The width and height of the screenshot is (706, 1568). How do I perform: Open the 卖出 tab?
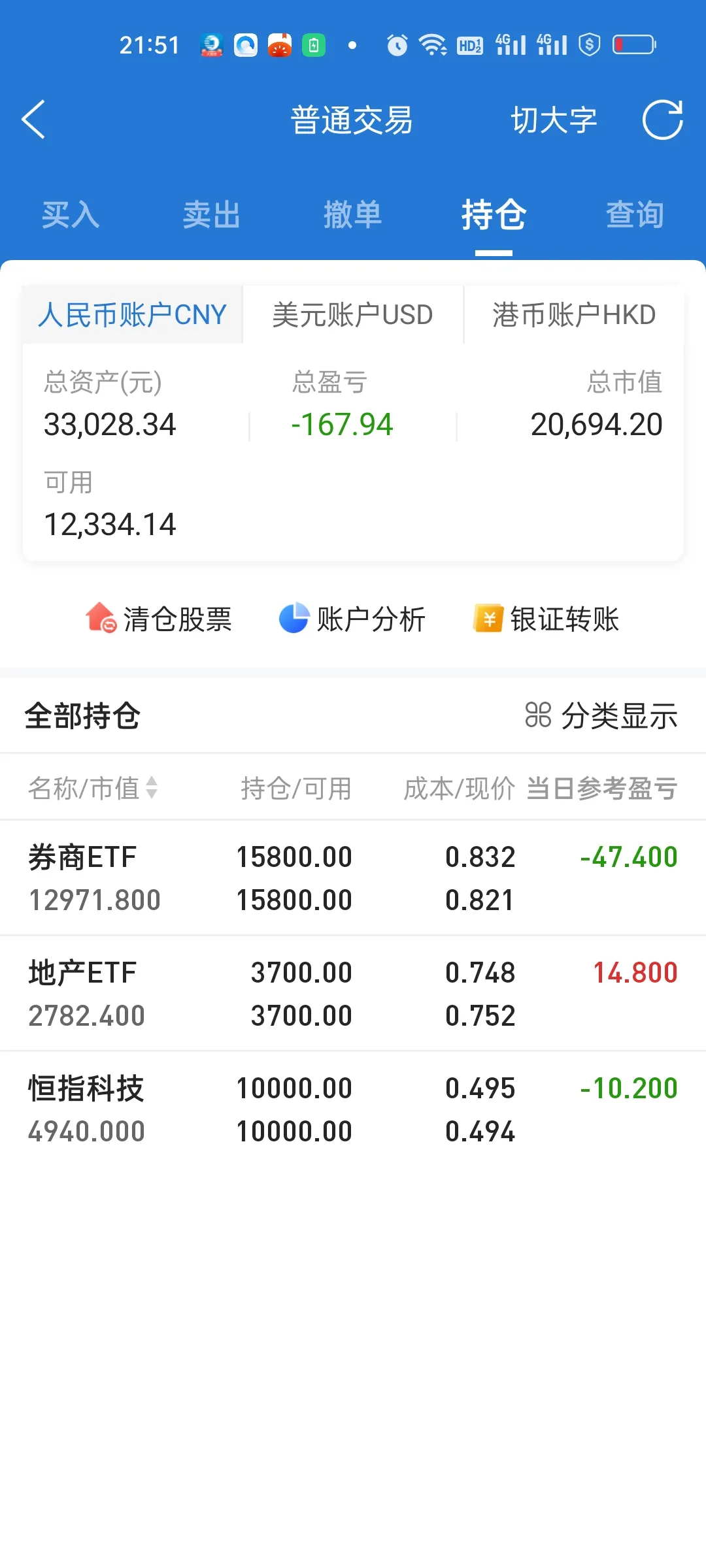point(211,215)
